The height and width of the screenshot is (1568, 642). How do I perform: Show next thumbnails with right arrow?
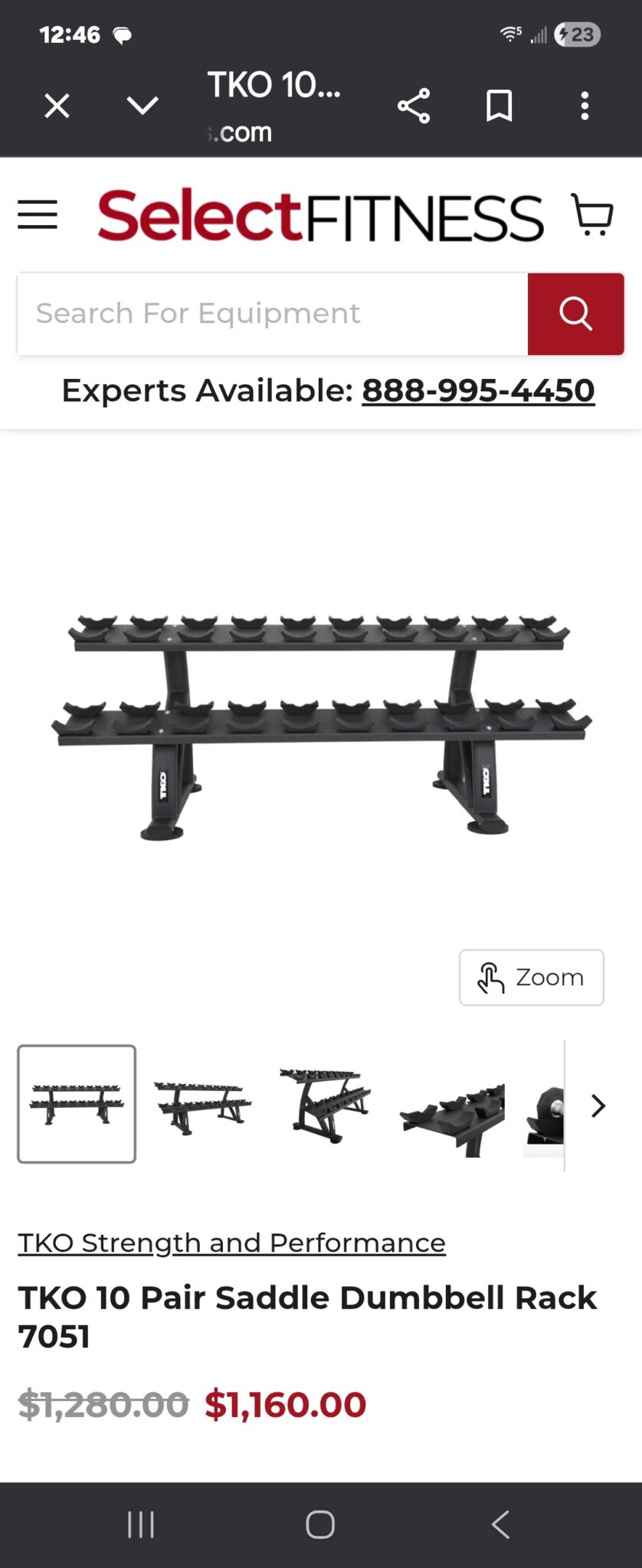598,1106
